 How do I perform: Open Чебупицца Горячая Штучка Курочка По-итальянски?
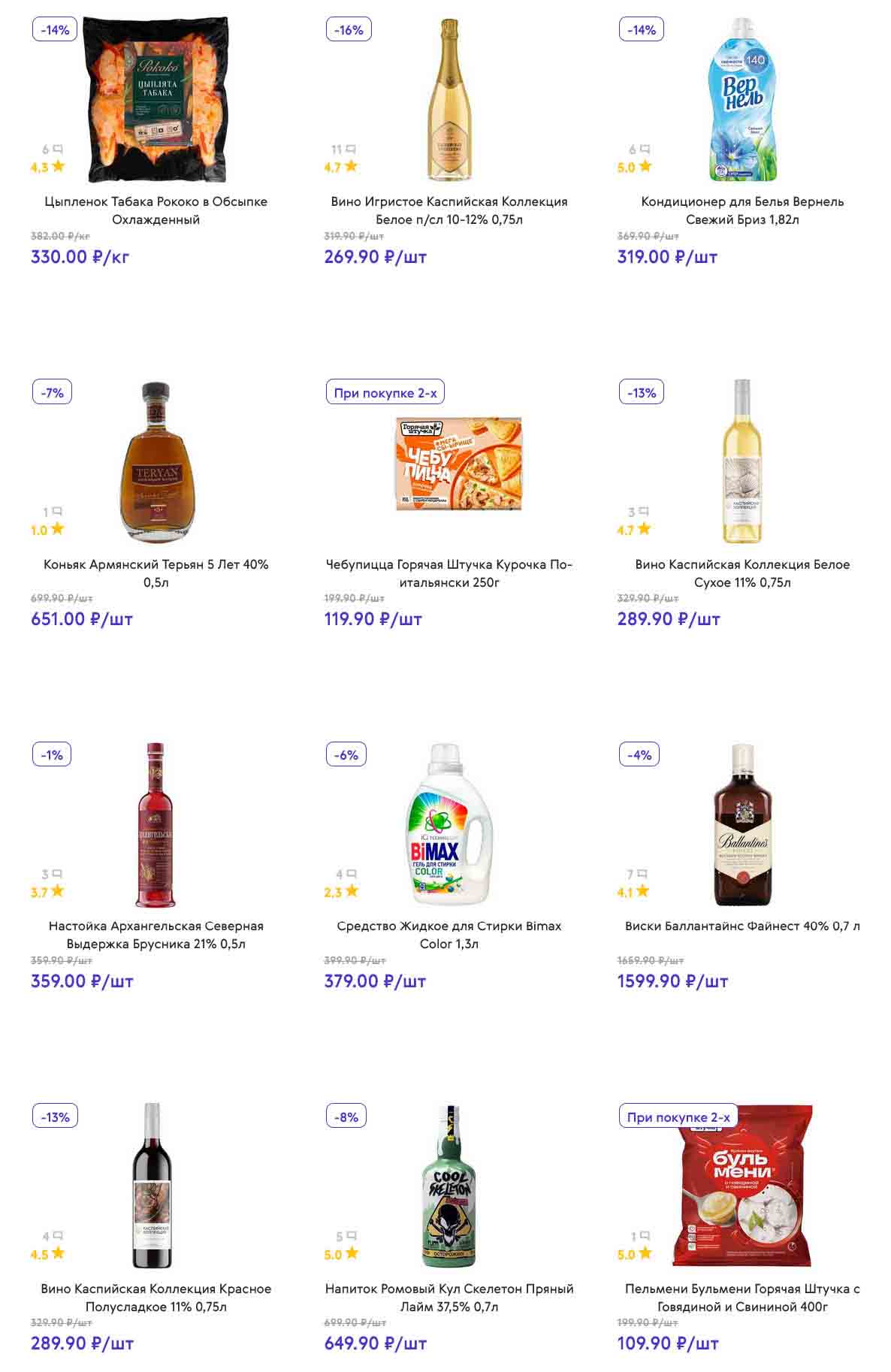pos(449,573)
